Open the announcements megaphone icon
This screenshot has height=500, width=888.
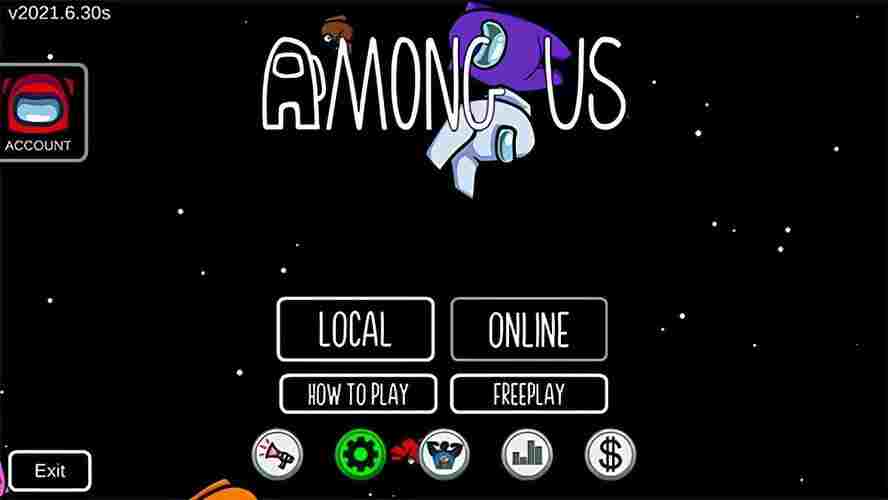(277, 454)
